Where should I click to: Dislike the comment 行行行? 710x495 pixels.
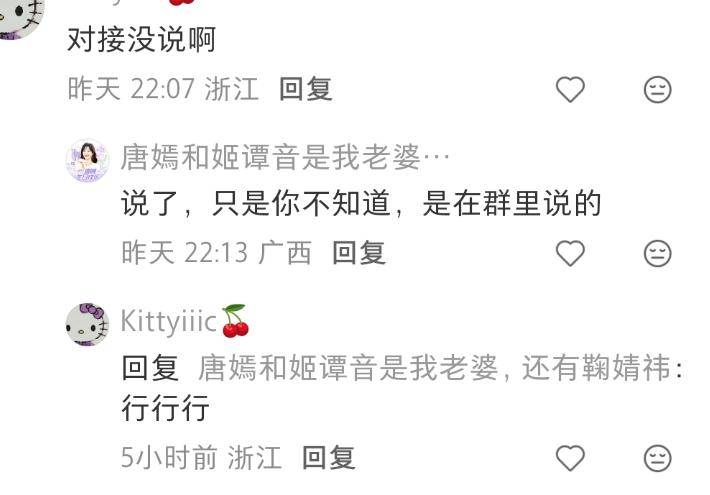(x=657, y=459)
